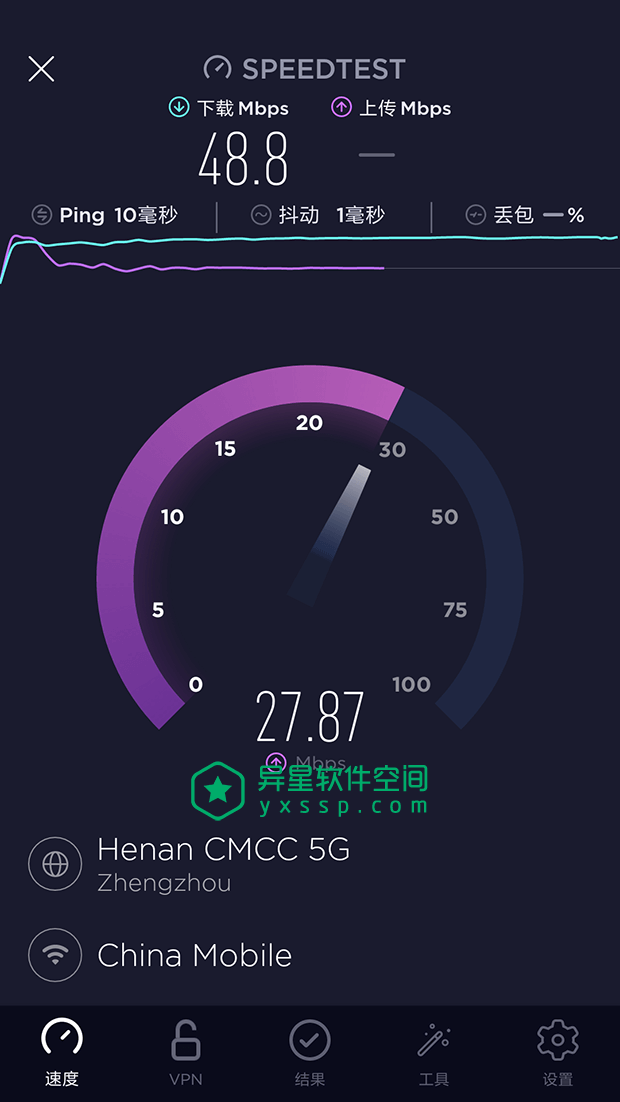
Task: Close the running speed test
Action: [x=41, y=69]
